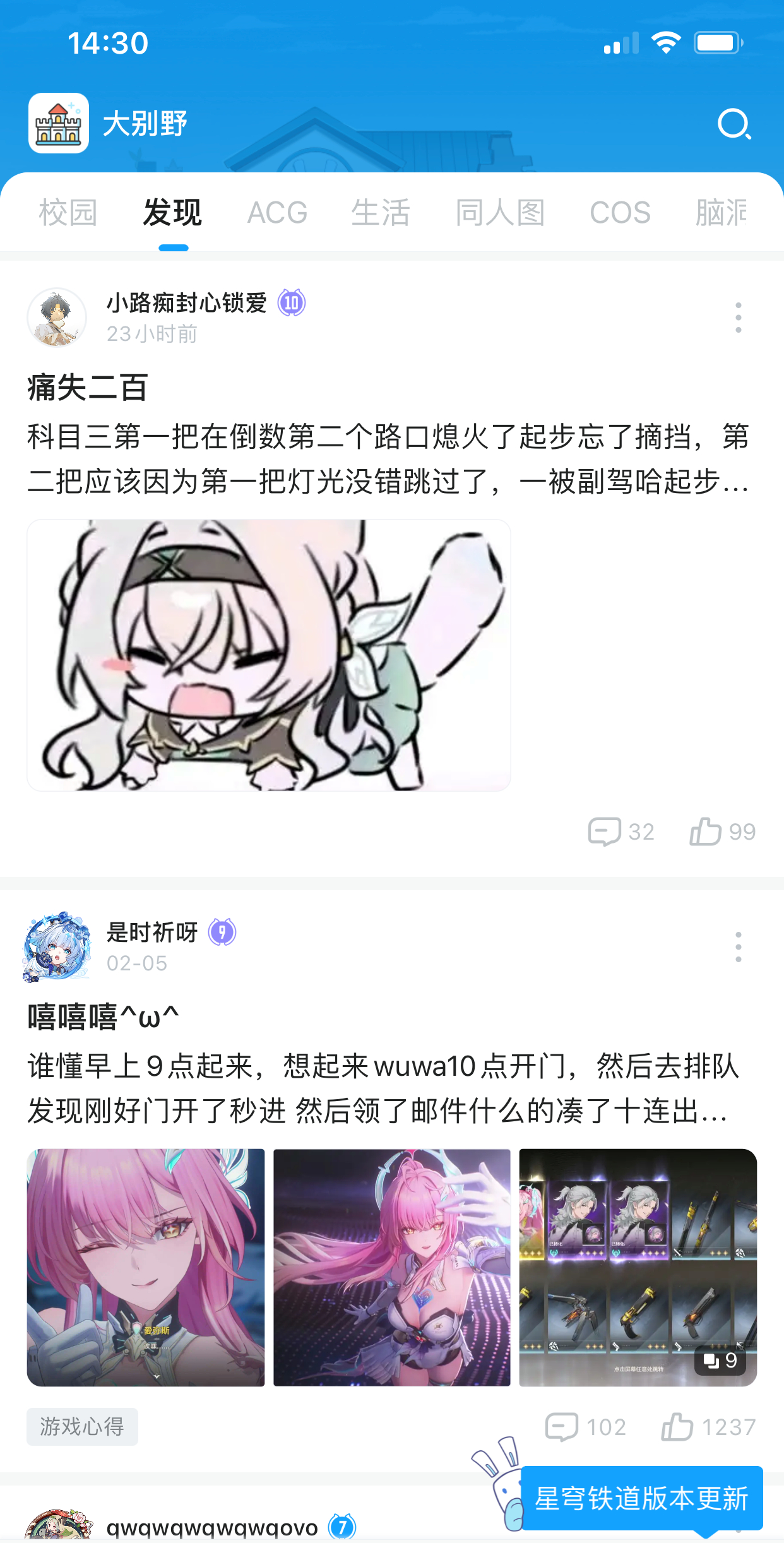Open overflow menu on 痛失二百 post

click(x=738, y=318)
